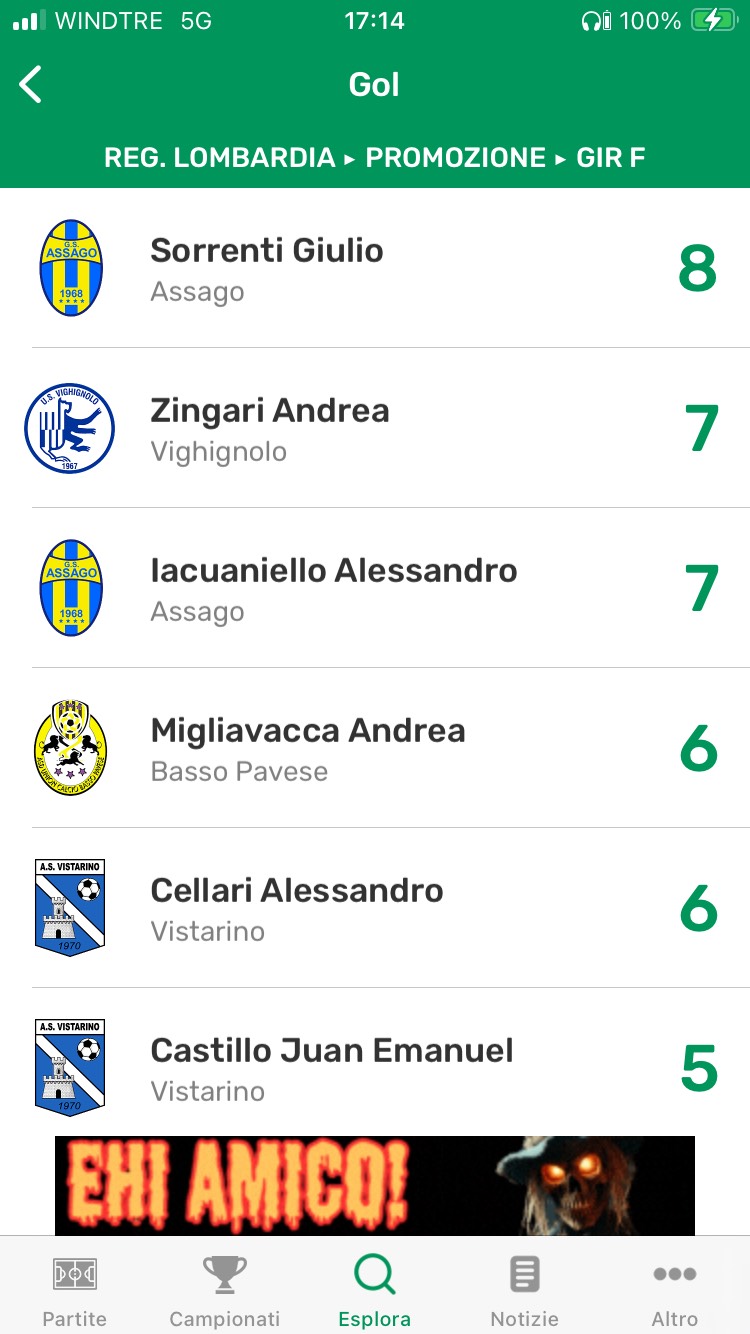
Task: View Migliavacca Andrea of Basso Pavese
Action: (375, 748)
